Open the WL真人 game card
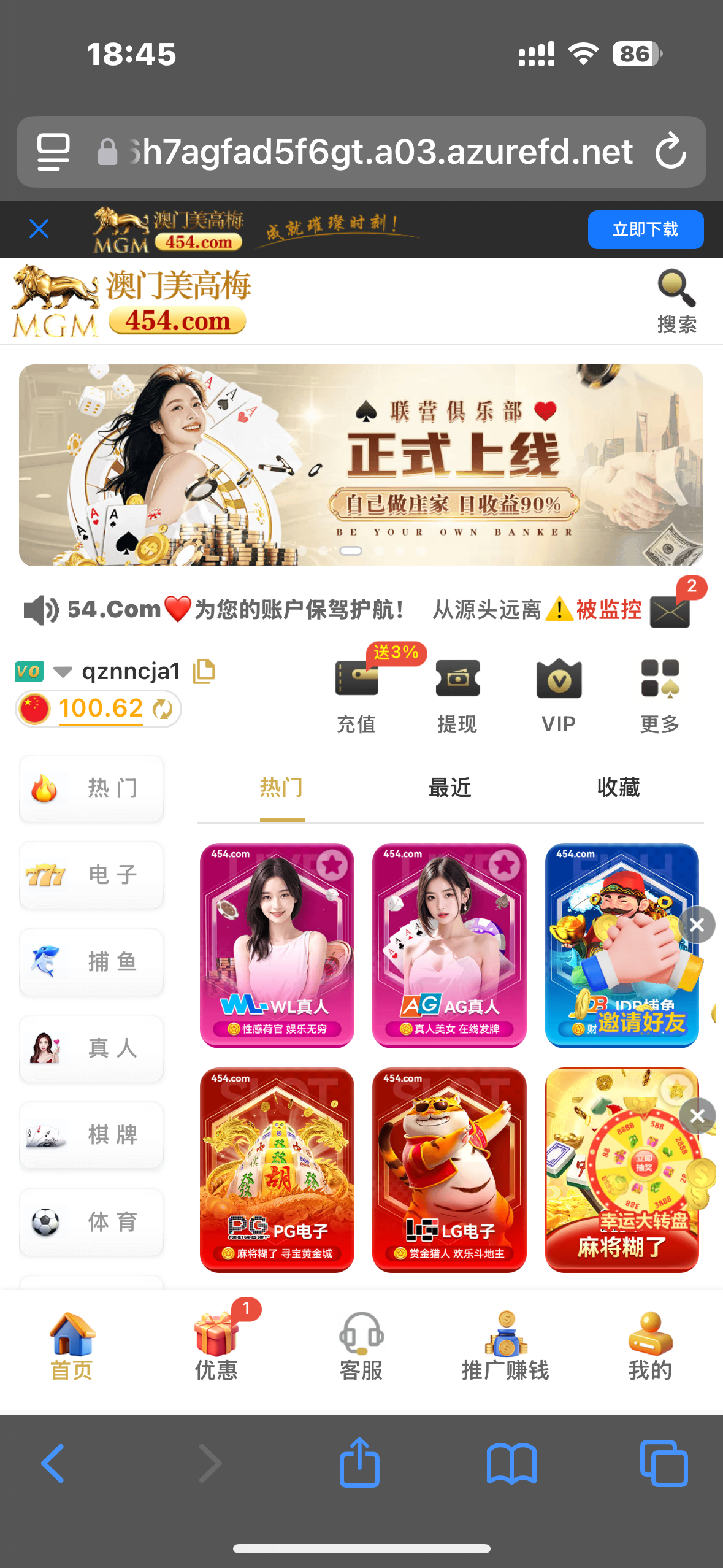Screen dimensions: 723x1568 [x=277, y=945]
